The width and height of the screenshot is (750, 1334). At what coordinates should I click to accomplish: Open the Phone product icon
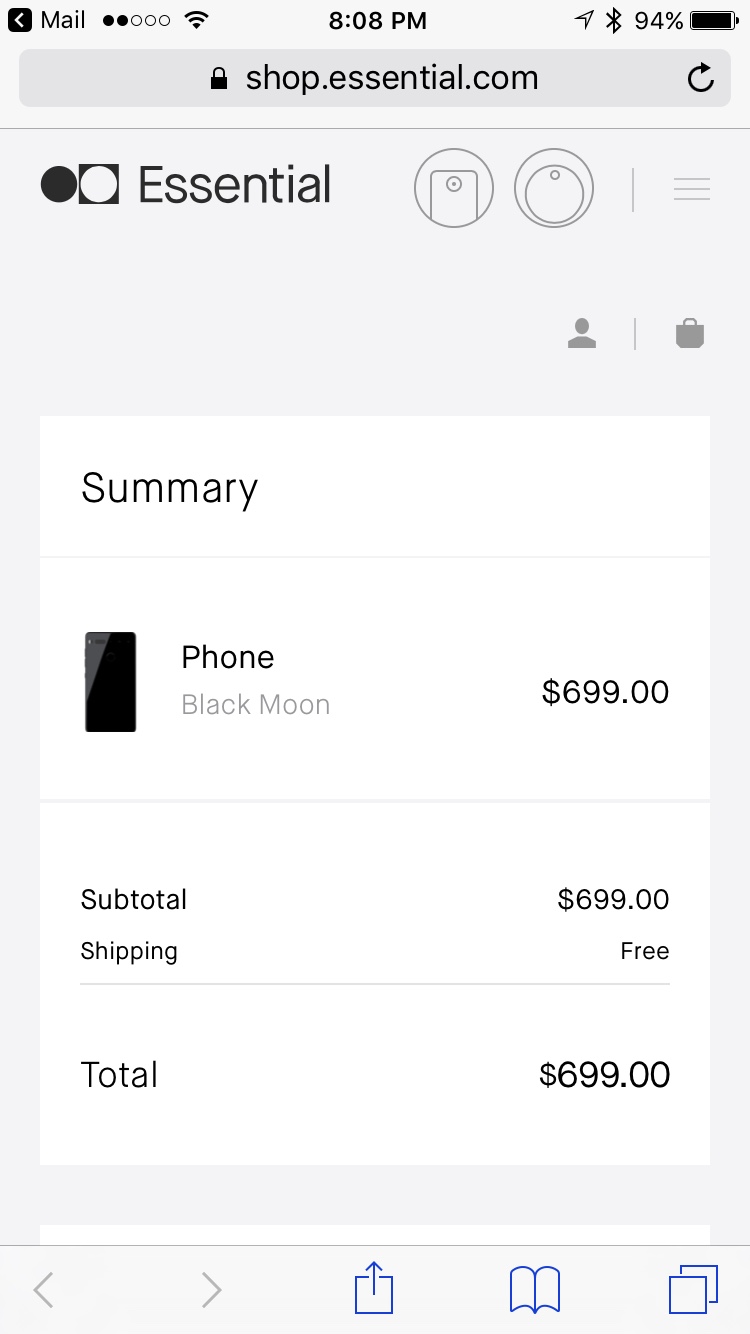[x=454, y=188]
